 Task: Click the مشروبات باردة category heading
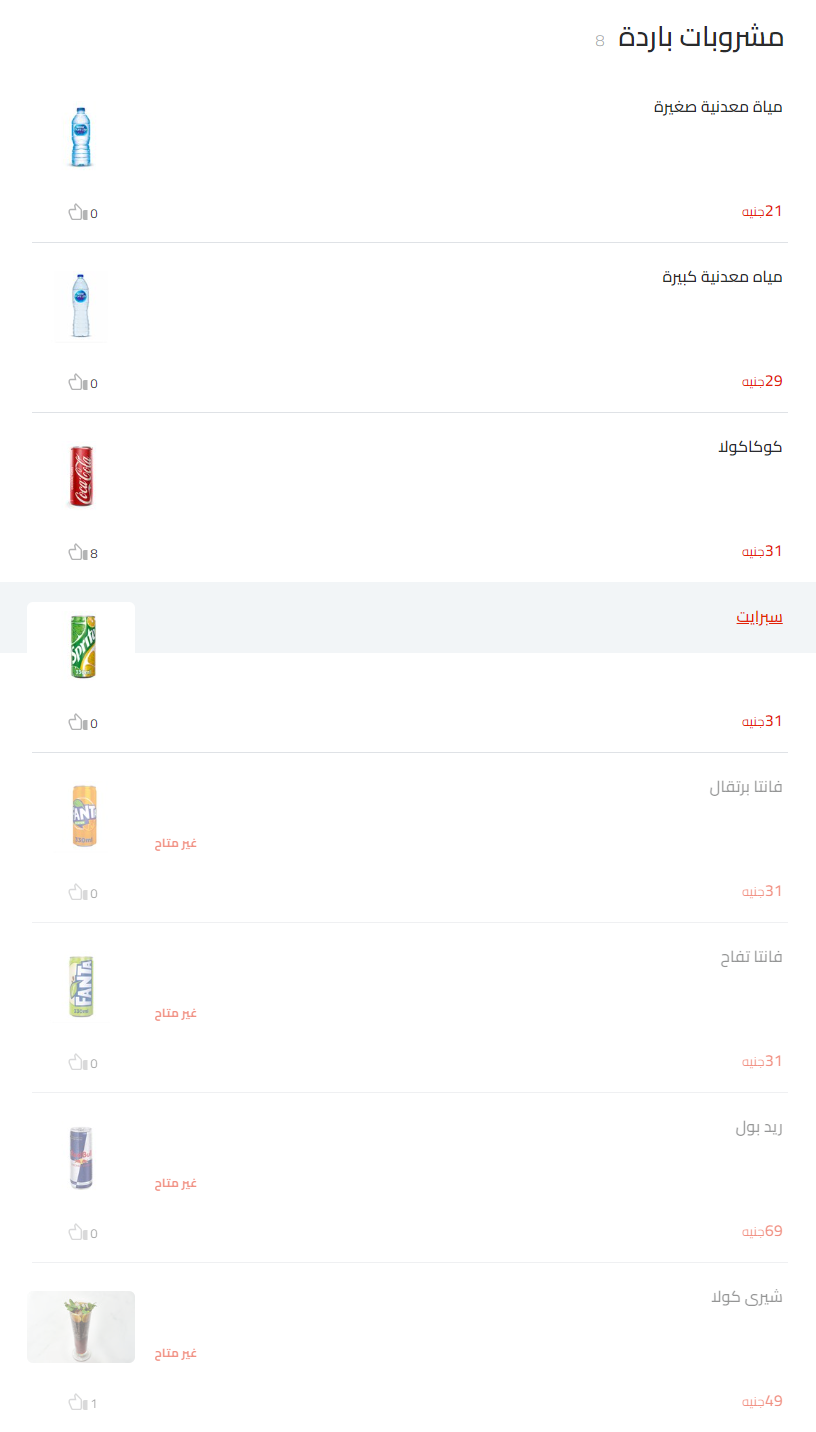(x=700, y=36)
